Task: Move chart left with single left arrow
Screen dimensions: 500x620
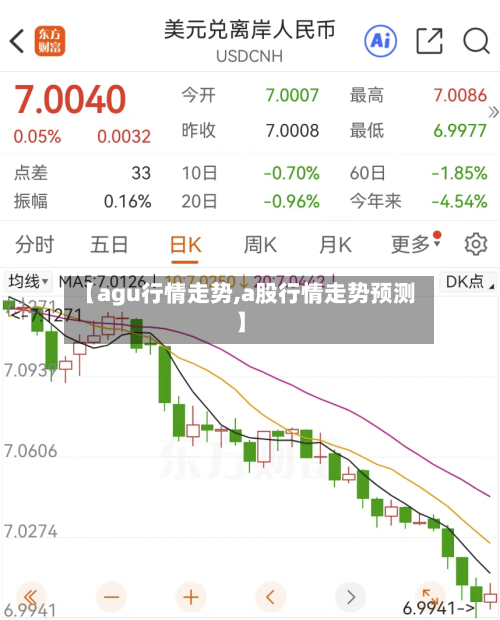Action: (270, 597)
